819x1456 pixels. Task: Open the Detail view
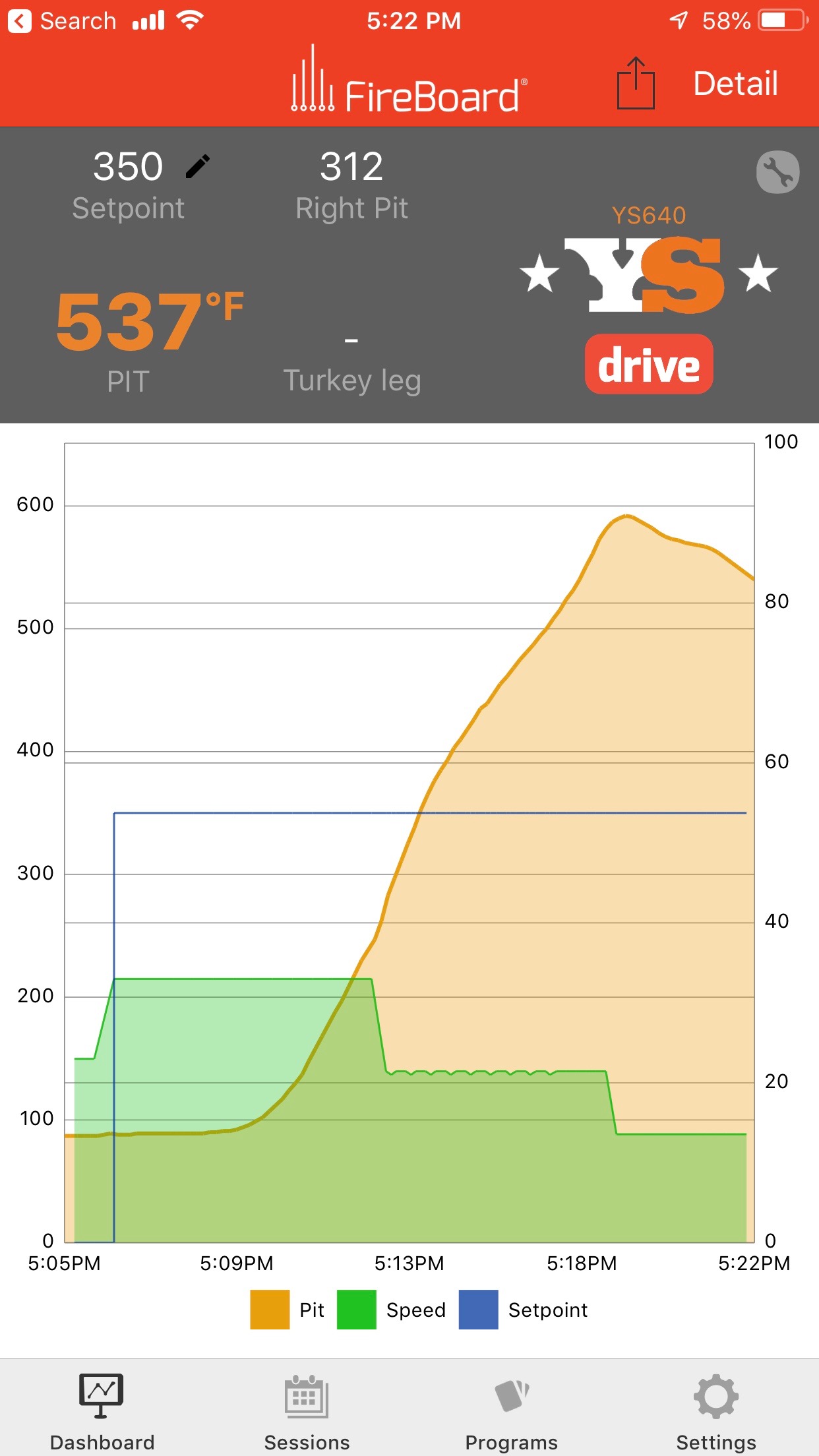735,84
